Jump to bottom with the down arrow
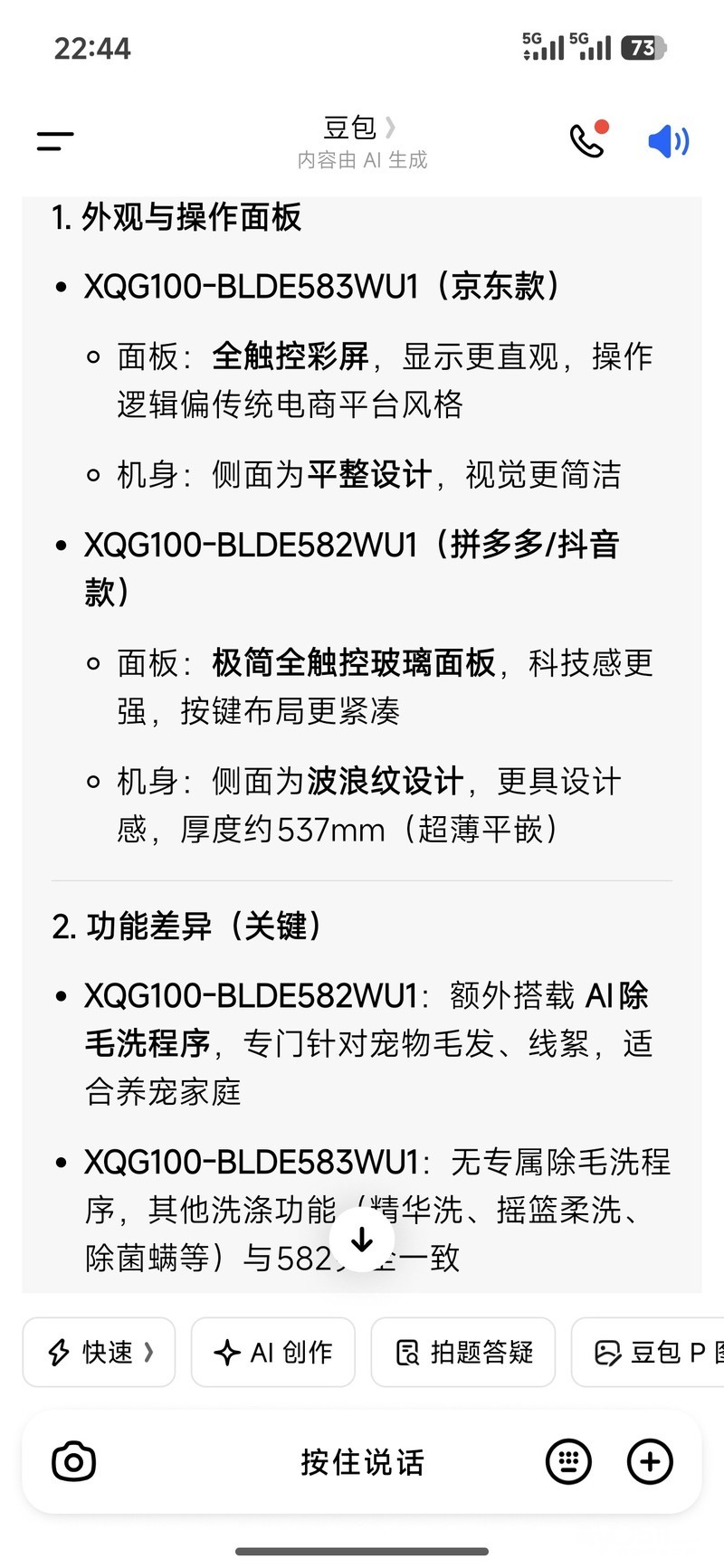The height and width of the screenshot is (1568, 724). click(x=361, y=1240)
